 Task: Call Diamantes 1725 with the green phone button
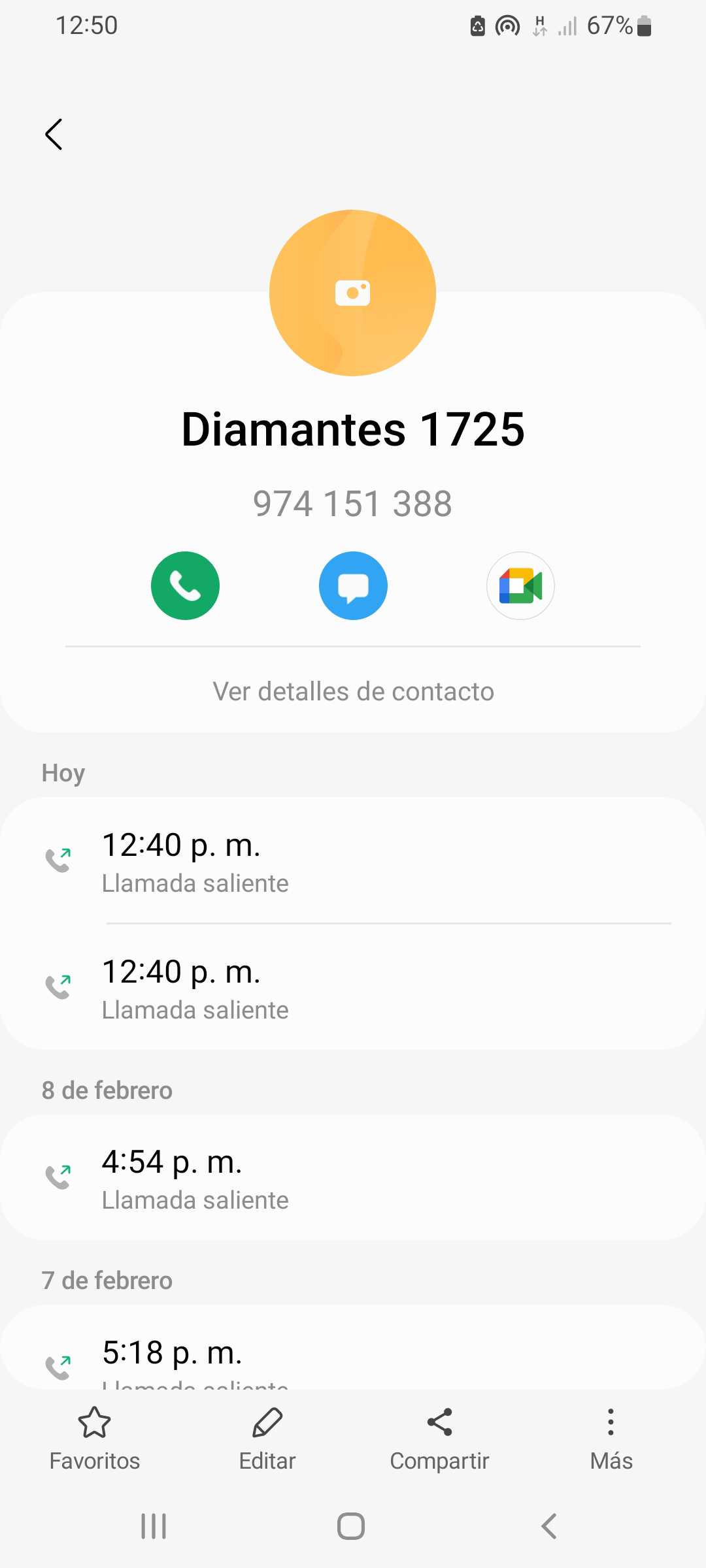point(185,585)
